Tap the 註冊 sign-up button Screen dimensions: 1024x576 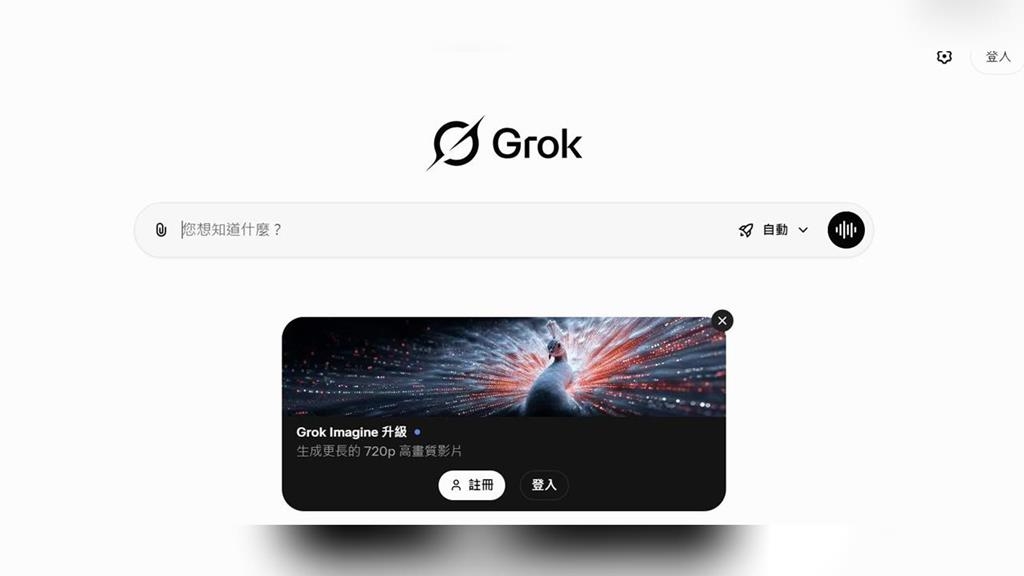click(x=472, y=485)
